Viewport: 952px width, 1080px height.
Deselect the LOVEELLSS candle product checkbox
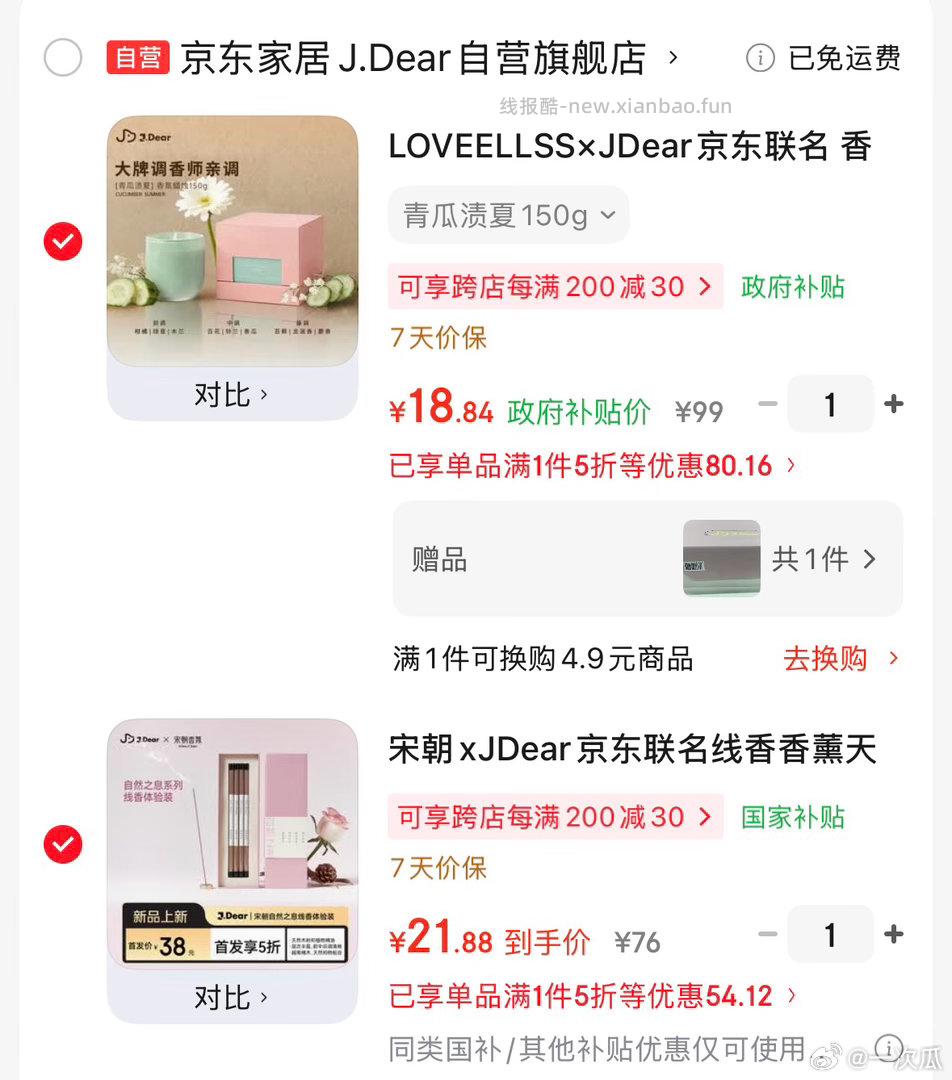pos(62,242)
